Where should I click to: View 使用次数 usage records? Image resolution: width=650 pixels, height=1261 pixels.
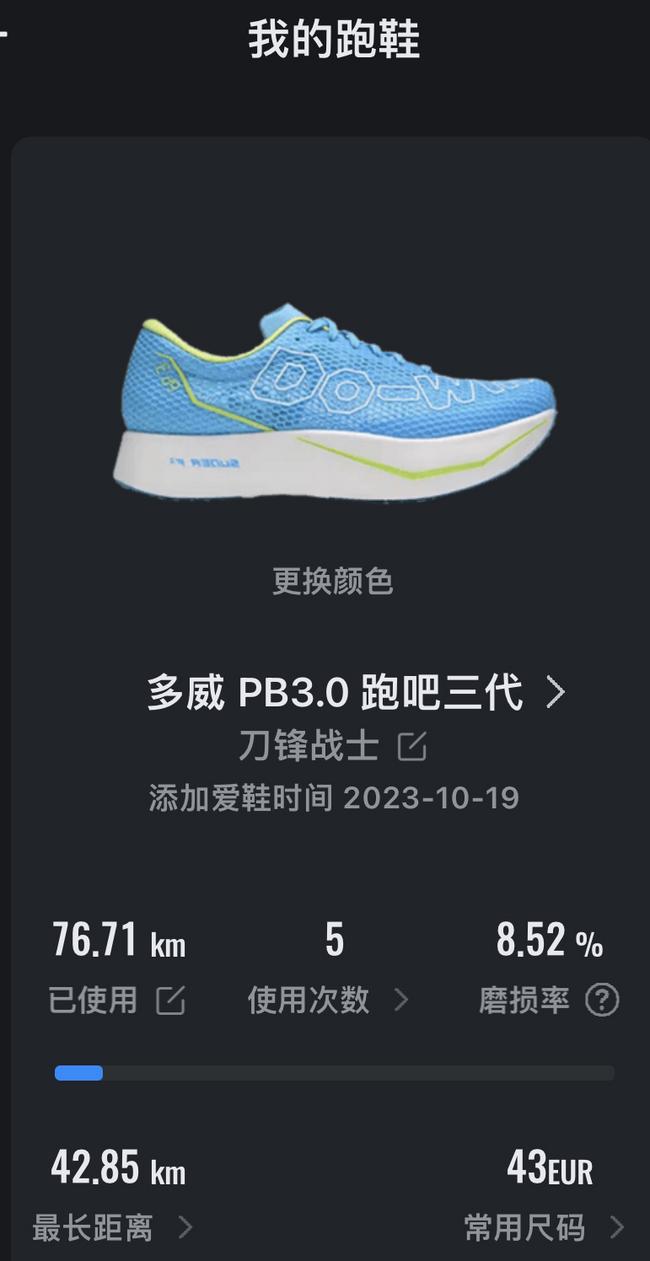pyautogui.click(x=328, y=1000)
